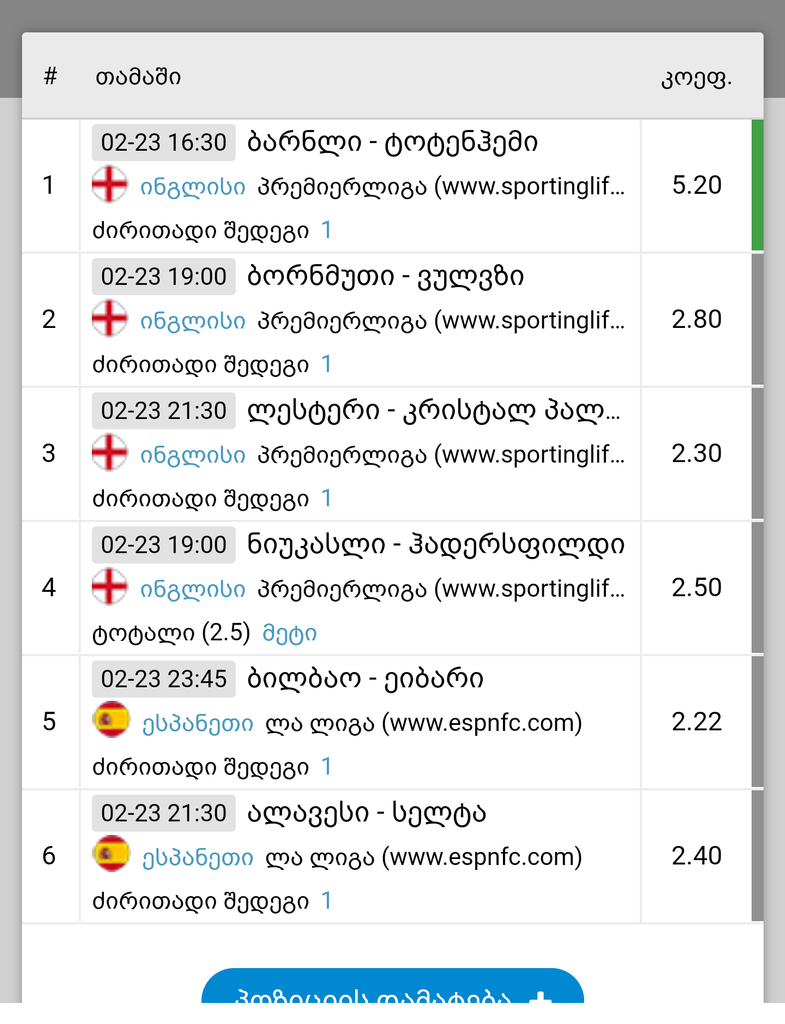Click the "02-23 23:45" time chip
Viewport: 785px width, 1024px height.
point(163,679)
